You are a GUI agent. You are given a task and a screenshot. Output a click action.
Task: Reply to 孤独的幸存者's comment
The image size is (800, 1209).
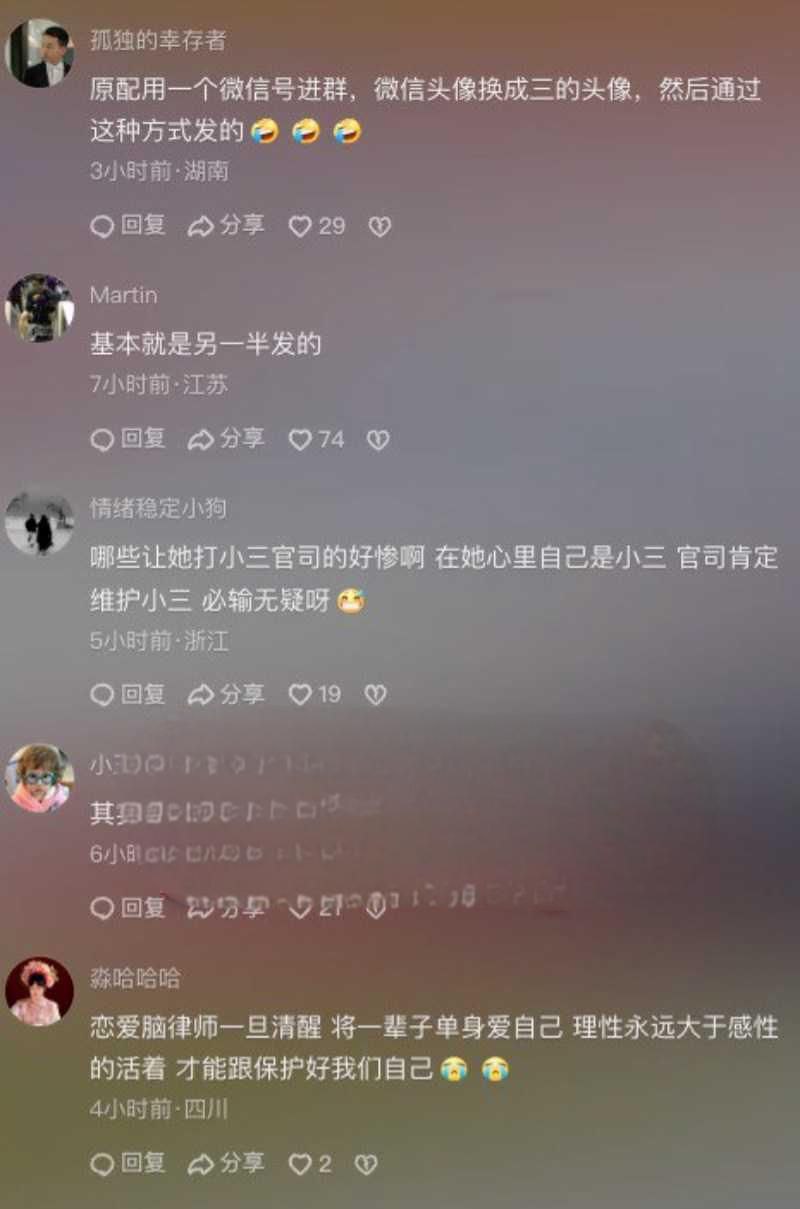(x=128, y=226)
